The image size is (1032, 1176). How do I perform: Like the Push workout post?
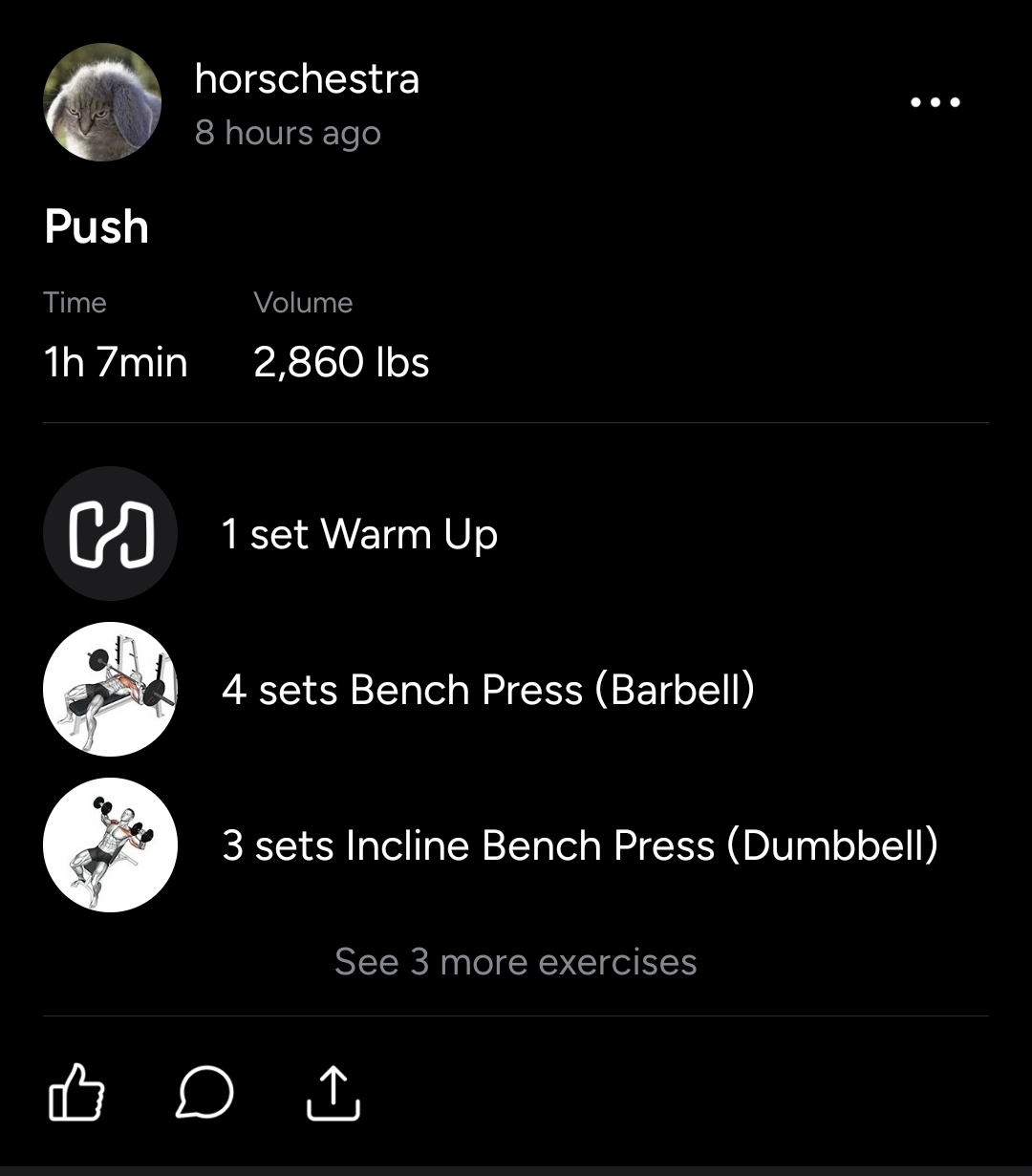tap(75, 1093)
